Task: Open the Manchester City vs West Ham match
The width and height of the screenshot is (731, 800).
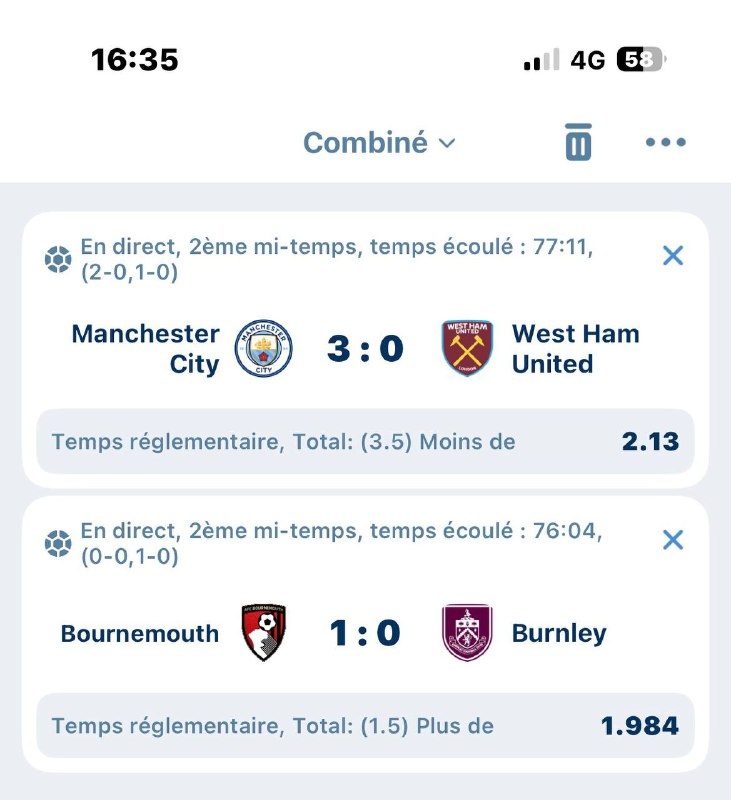Action: (365, 348)
